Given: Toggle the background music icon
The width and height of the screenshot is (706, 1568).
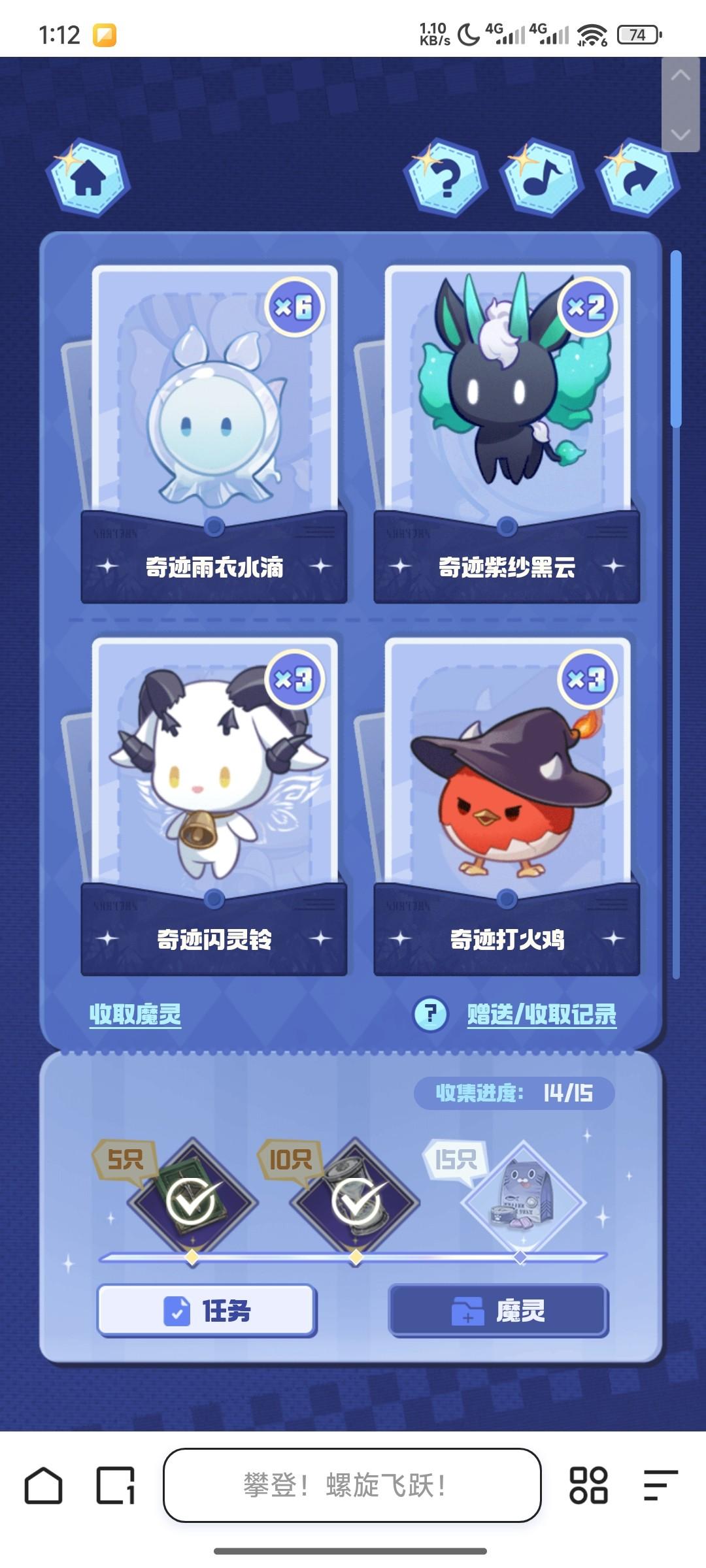Looking at the screenshot, I should [541, 177].
